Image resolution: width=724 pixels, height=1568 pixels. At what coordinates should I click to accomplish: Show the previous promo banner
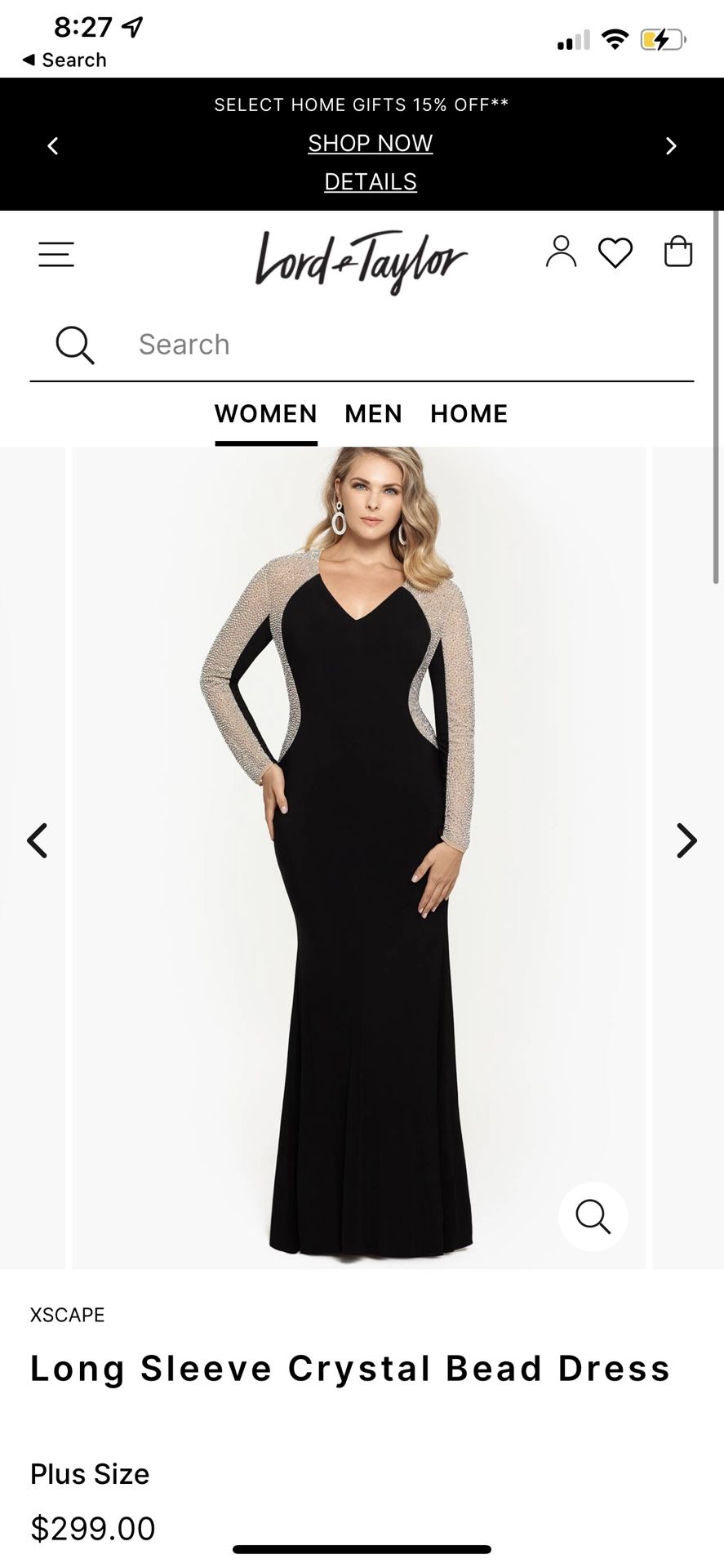53,146
